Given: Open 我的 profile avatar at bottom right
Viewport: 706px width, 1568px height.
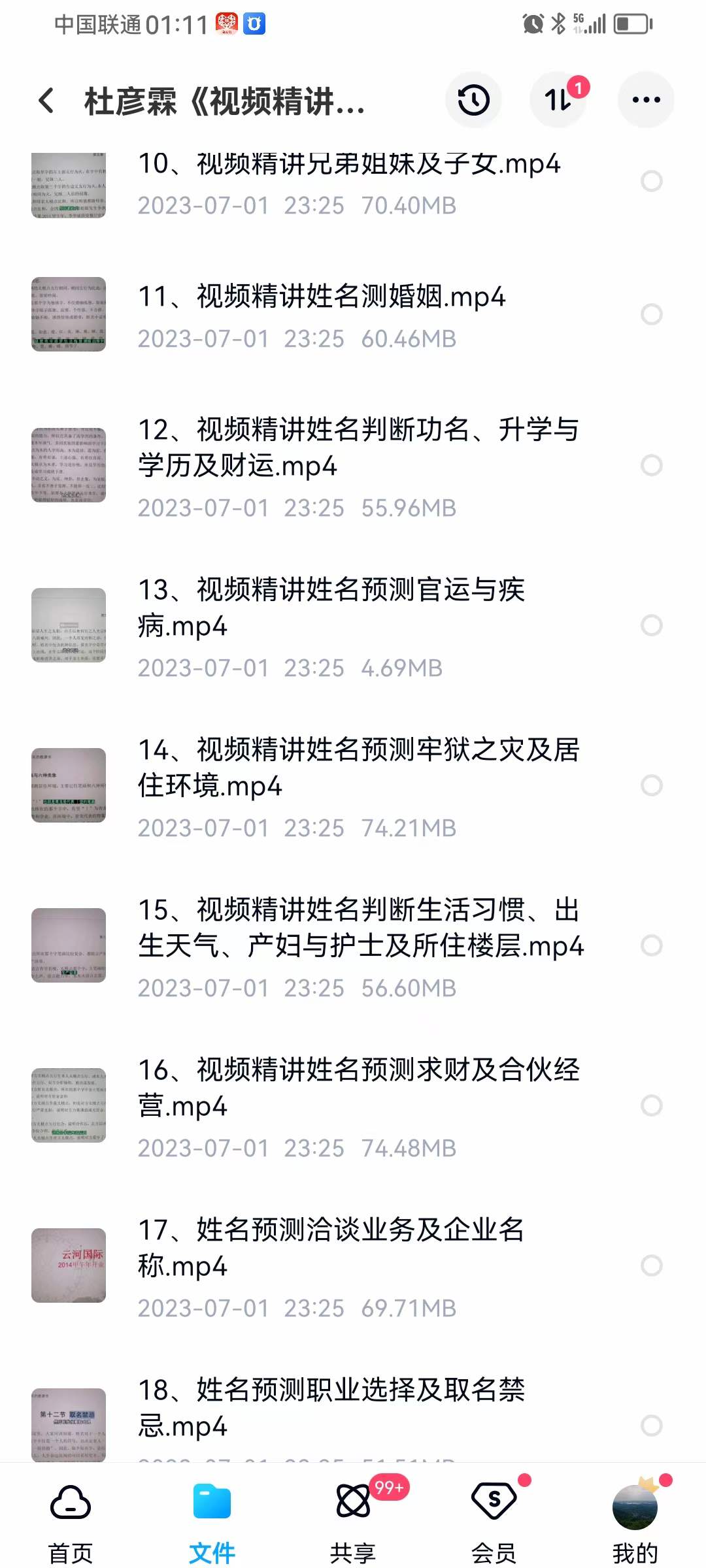Looking at the screenshot, I should [635, 1514].
